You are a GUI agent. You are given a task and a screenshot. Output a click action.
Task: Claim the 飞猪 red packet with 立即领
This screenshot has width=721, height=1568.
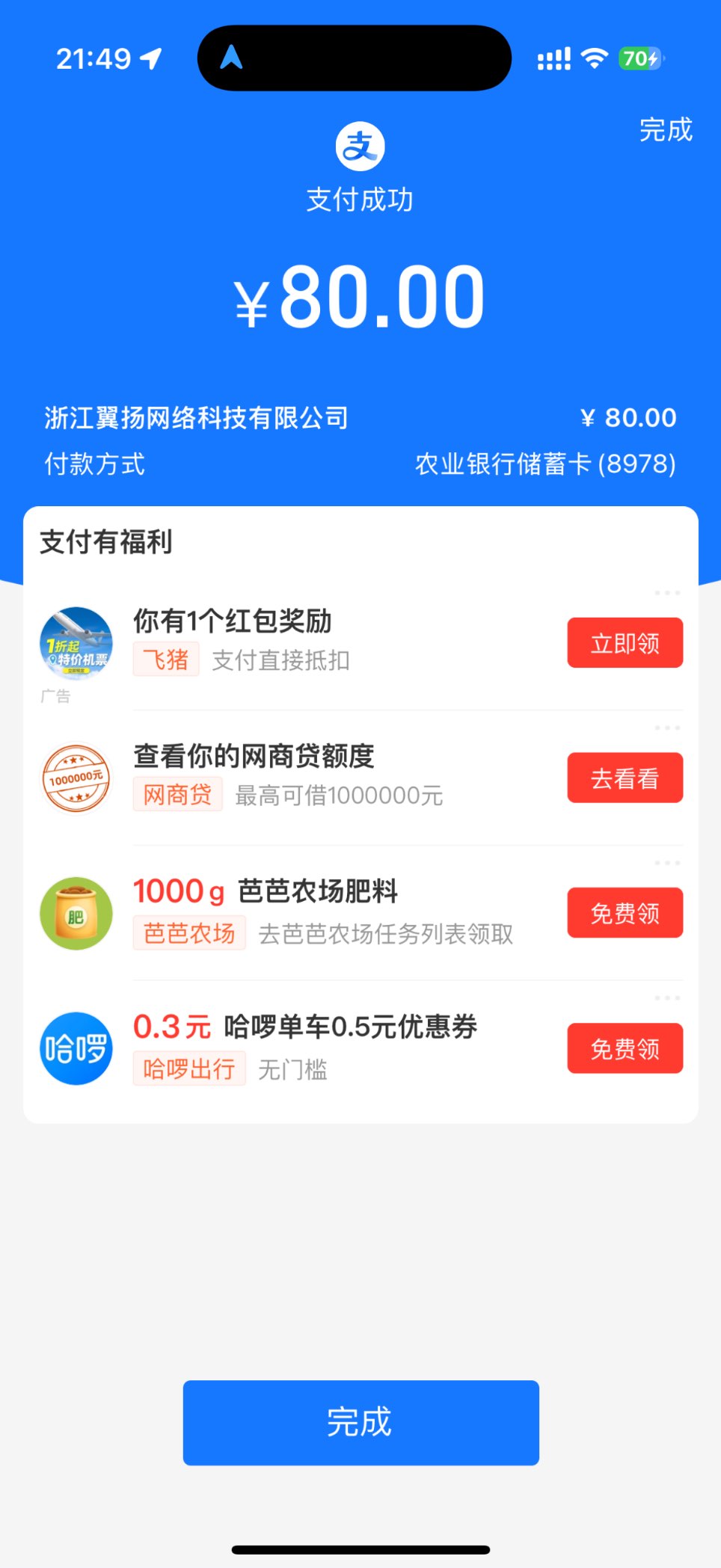pyautogui.click(x=625, y=643)
